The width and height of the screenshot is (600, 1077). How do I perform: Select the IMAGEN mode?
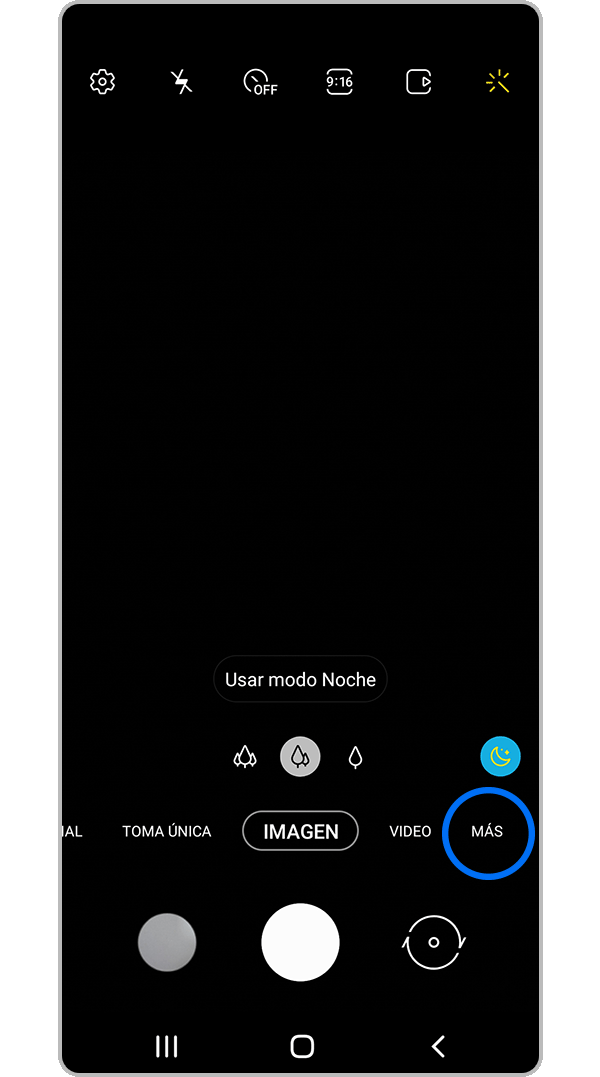click(x=300, y=831)
